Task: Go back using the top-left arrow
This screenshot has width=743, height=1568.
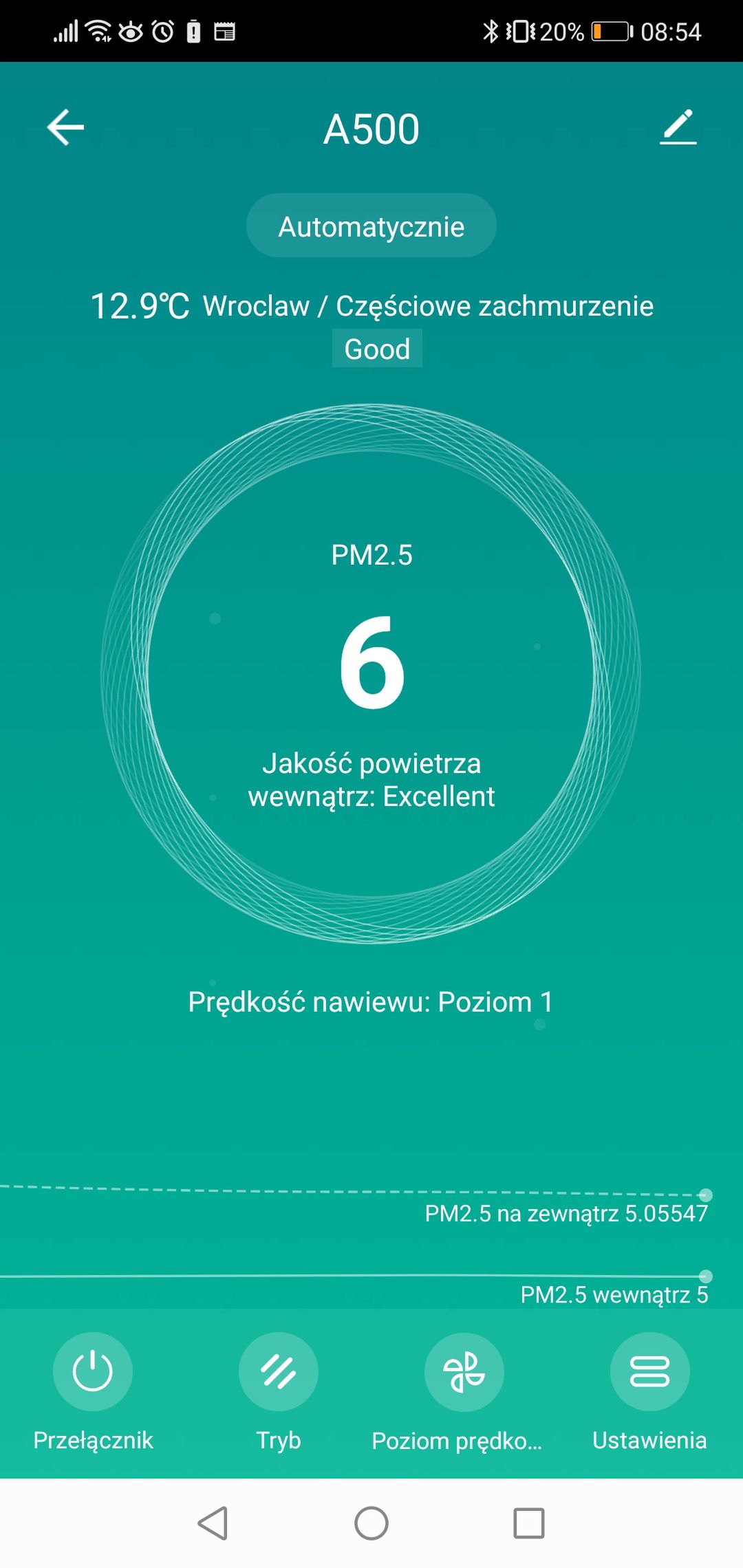Action: (65, 127)
